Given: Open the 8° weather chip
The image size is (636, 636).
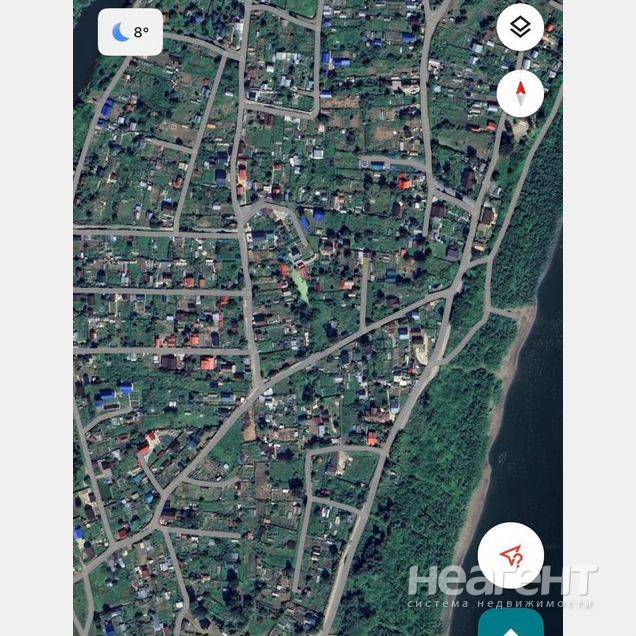Looking at the screenshot, I should (x=131, y=32).
